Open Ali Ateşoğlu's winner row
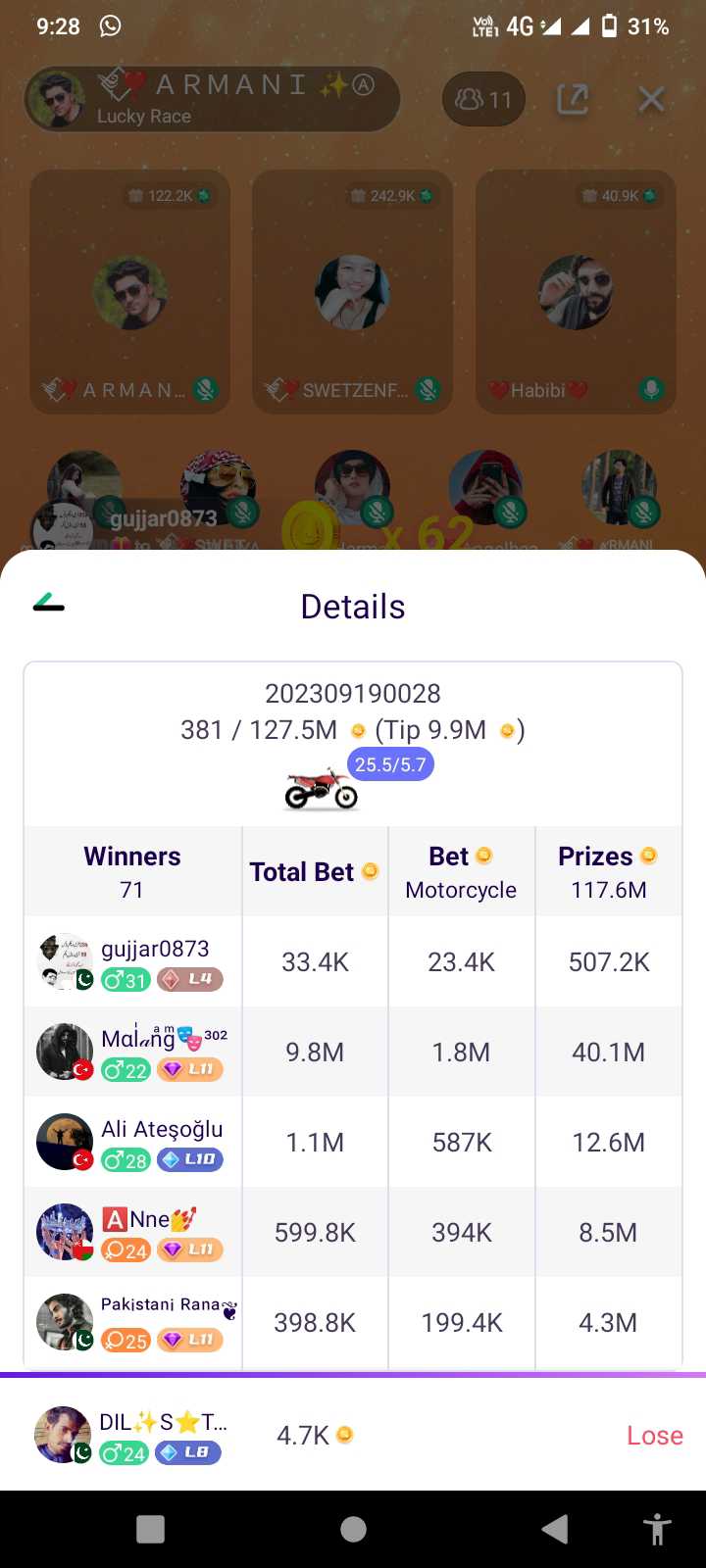 click(x=353, y=1142)
